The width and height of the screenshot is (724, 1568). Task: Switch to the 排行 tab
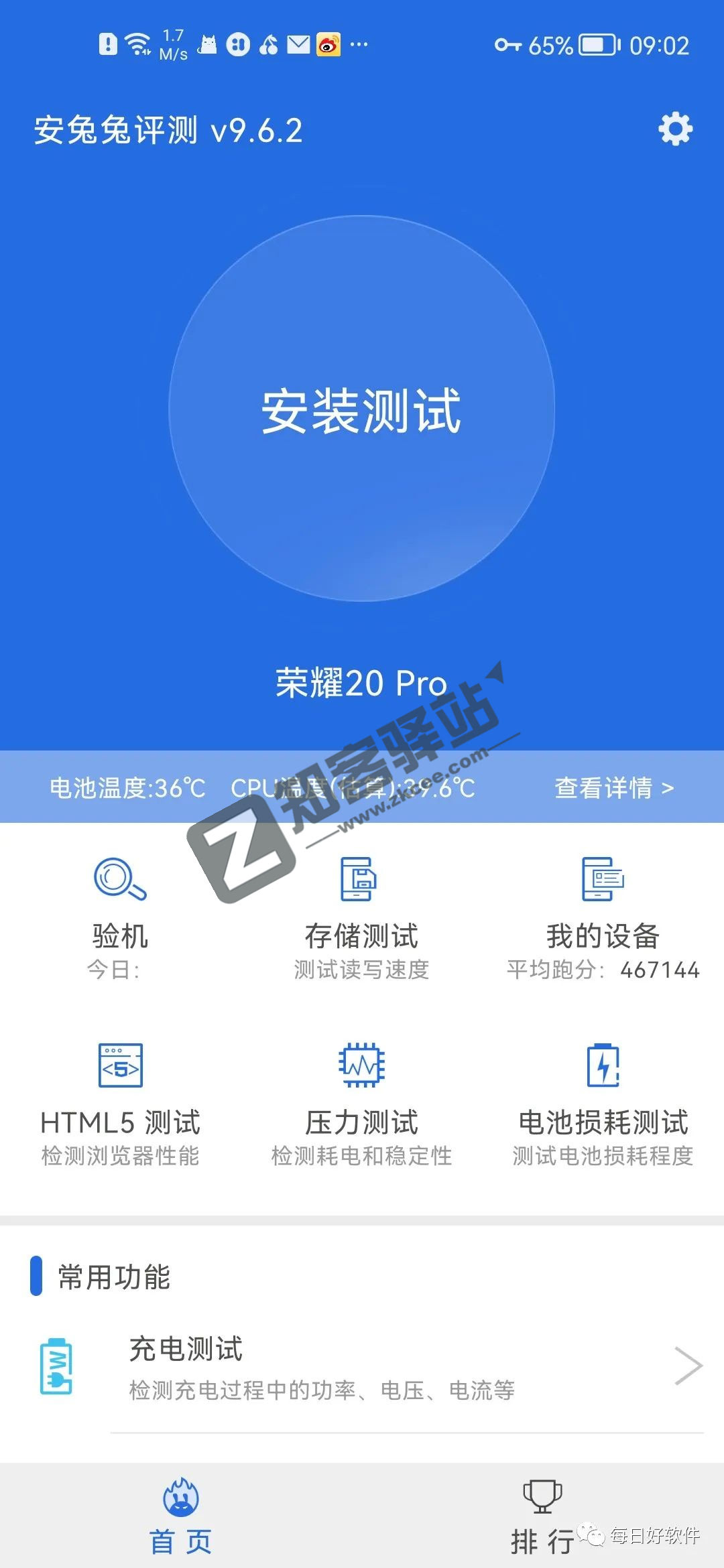543,1518
